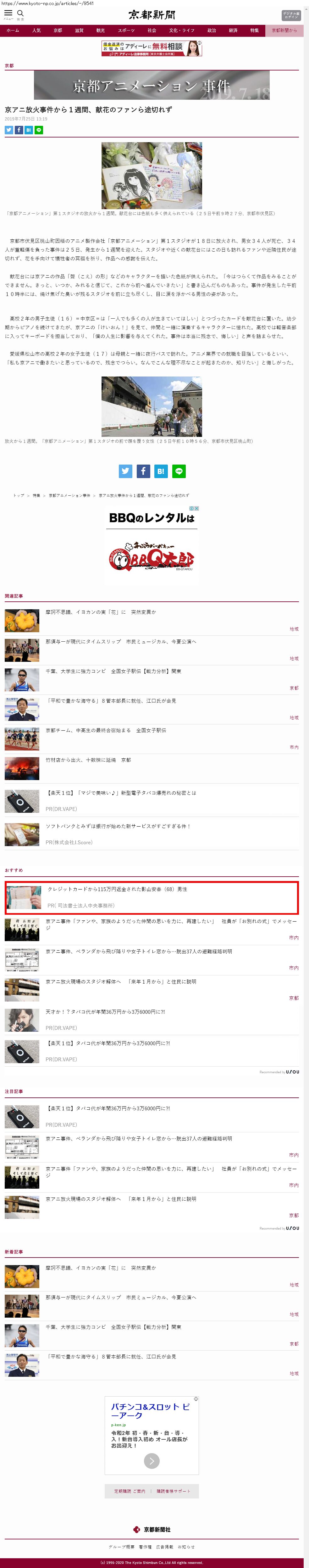
Task: Tap the small Facebook share icon under the date
Action: [19, 130]
